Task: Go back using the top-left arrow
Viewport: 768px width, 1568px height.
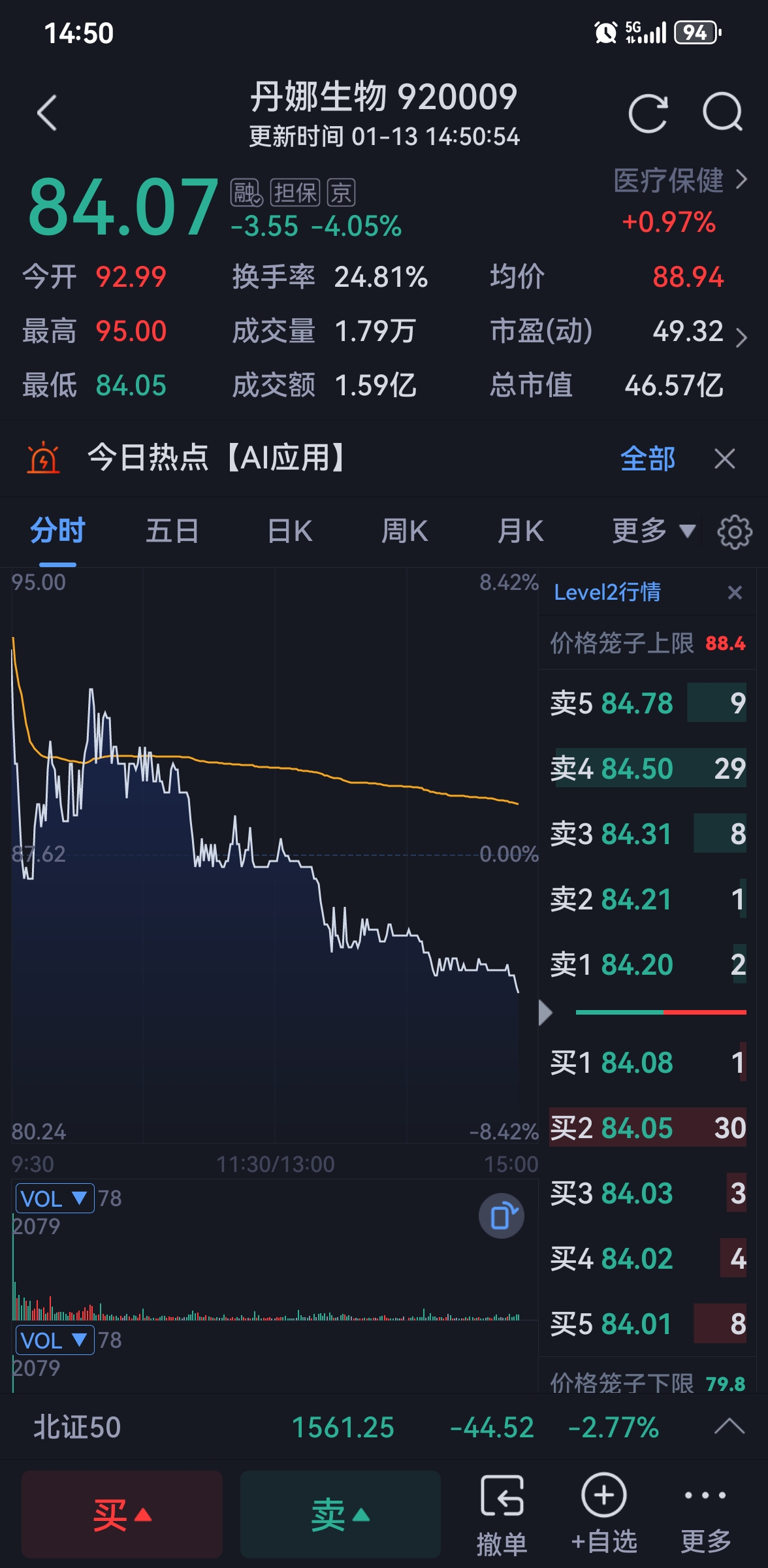Action: pos(47,113)
